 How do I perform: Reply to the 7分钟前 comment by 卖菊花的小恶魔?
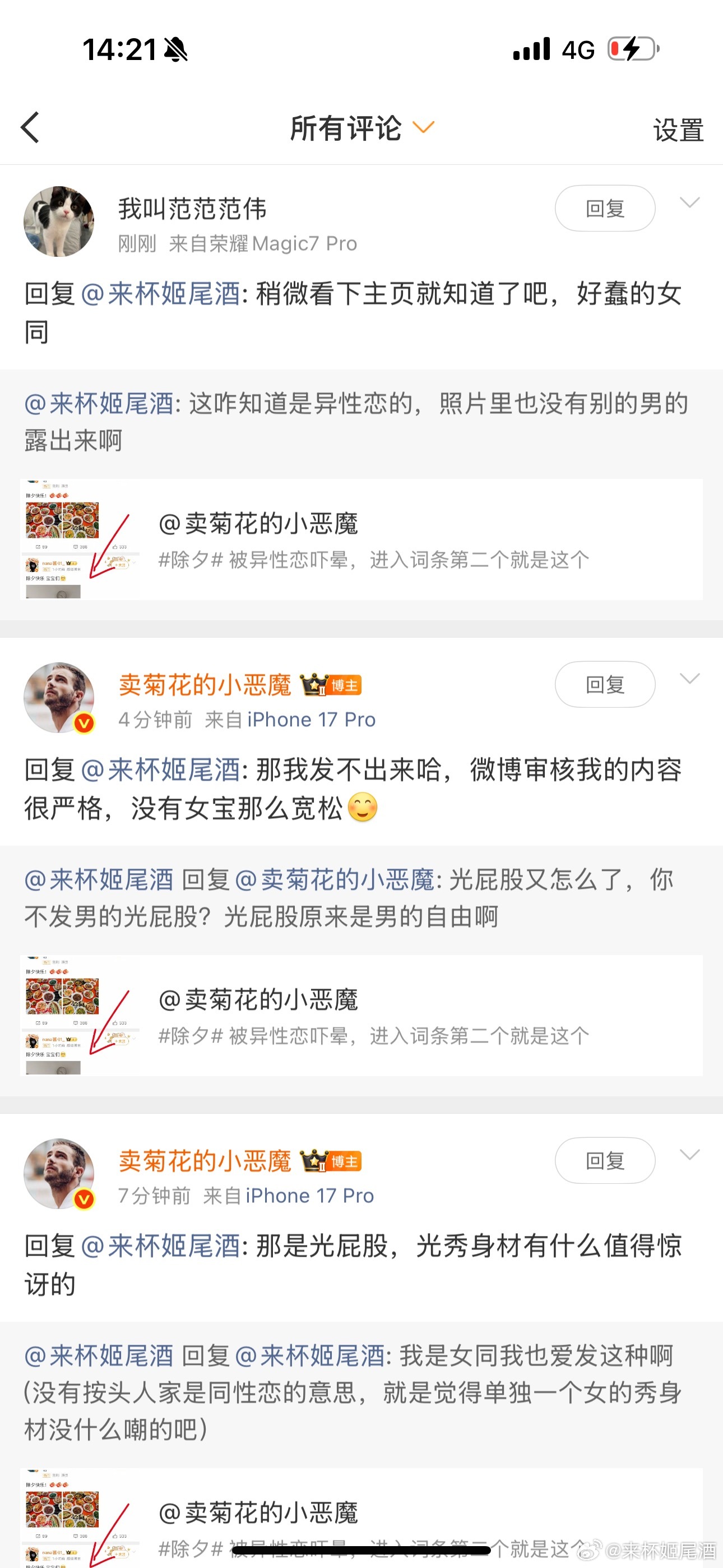(604, 1160)
